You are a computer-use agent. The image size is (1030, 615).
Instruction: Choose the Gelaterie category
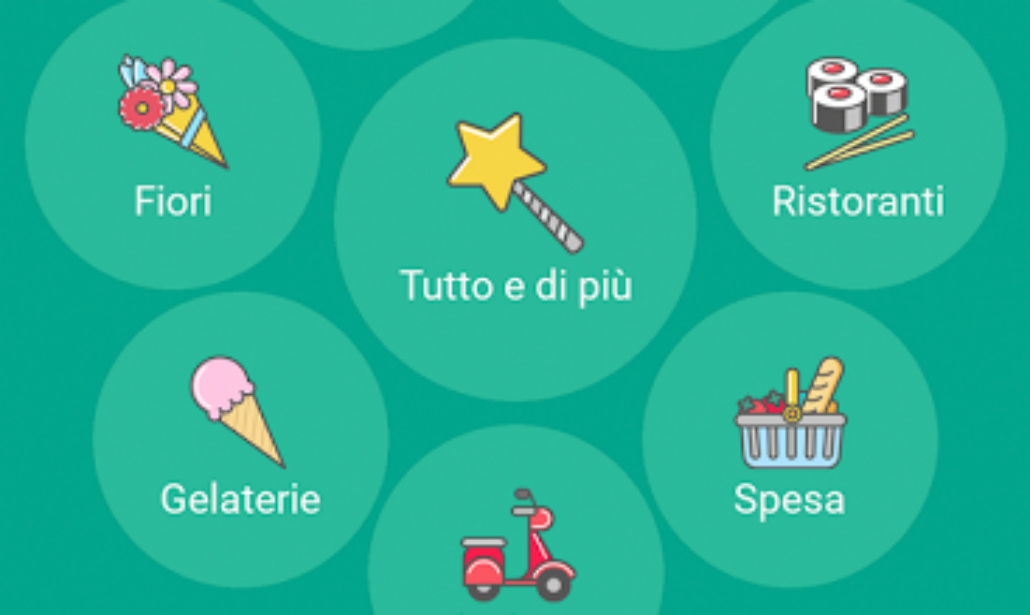240,440
